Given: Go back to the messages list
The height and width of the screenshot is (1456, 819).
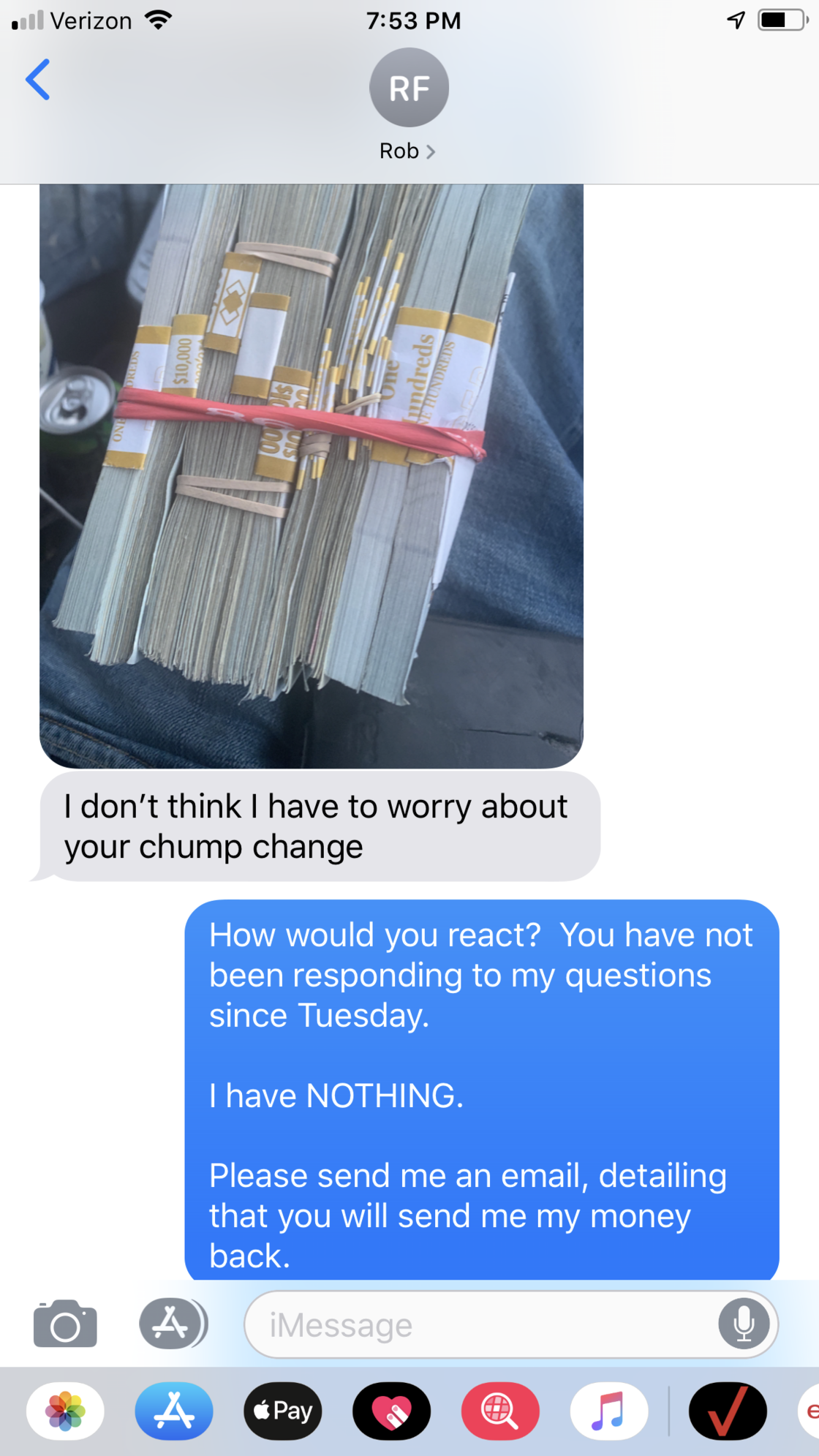Looking at the screenshot, I should pyautogui.click(x=38, y=80).
